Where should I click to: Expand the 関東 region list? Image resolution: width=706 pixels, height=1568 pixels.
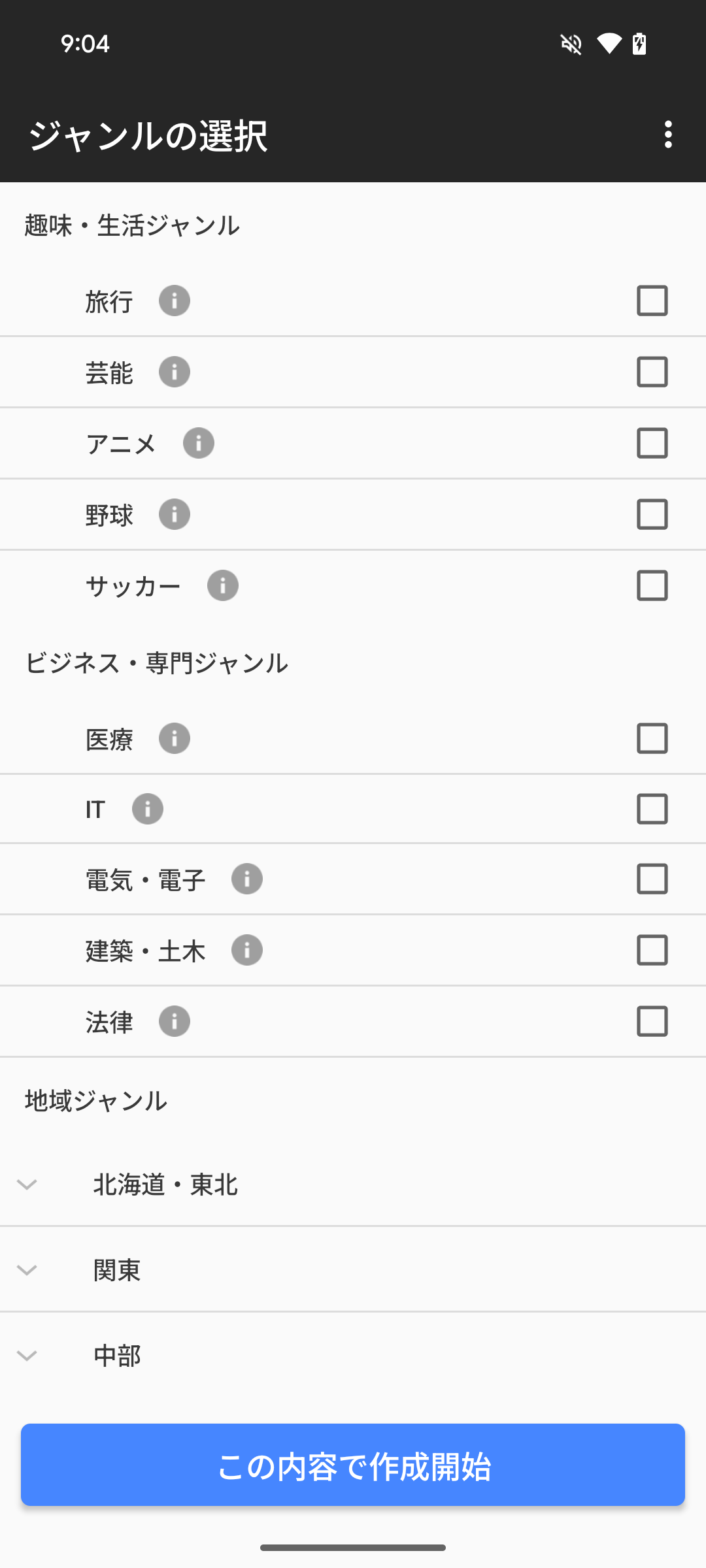[353, 1269]
